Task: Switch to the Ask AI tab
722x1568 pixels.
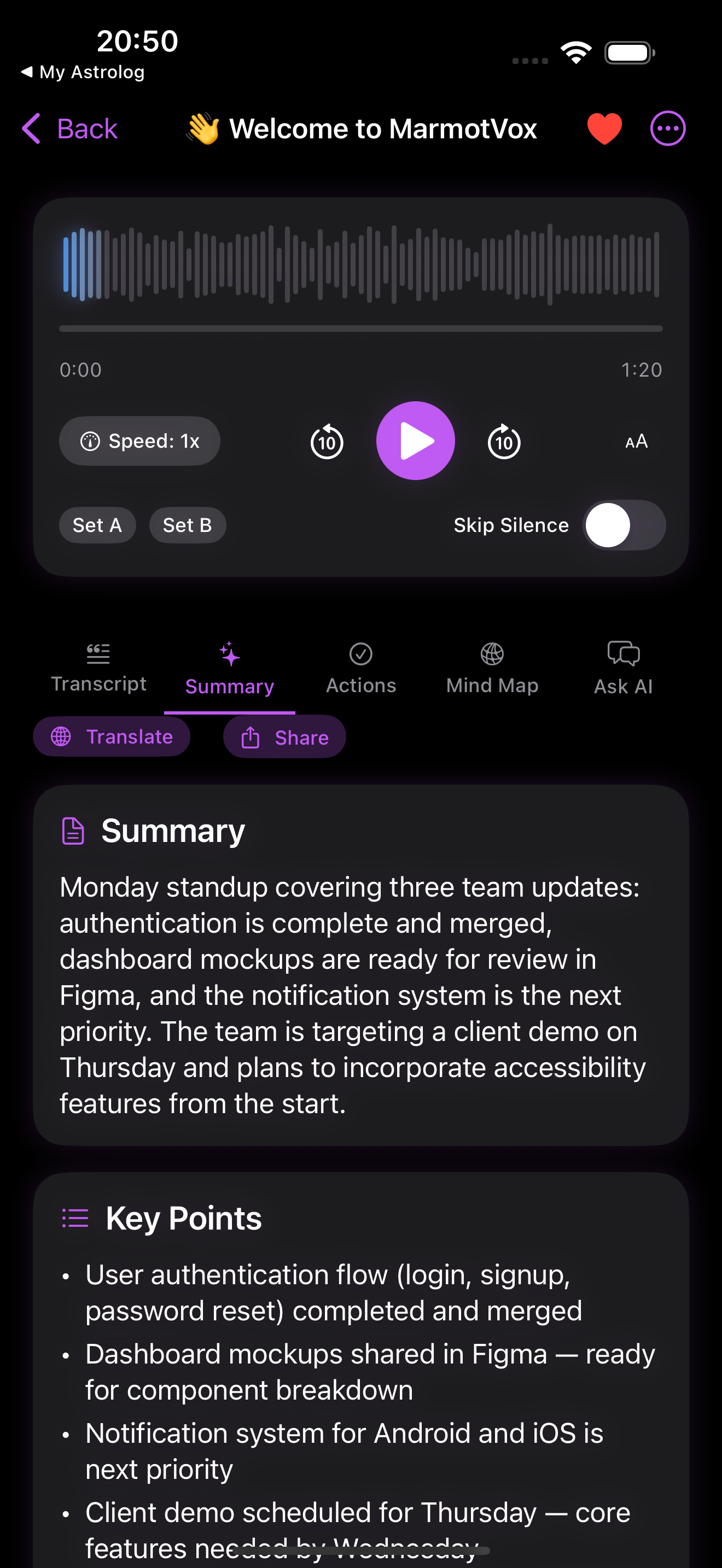Action: (x=623, y=668)
